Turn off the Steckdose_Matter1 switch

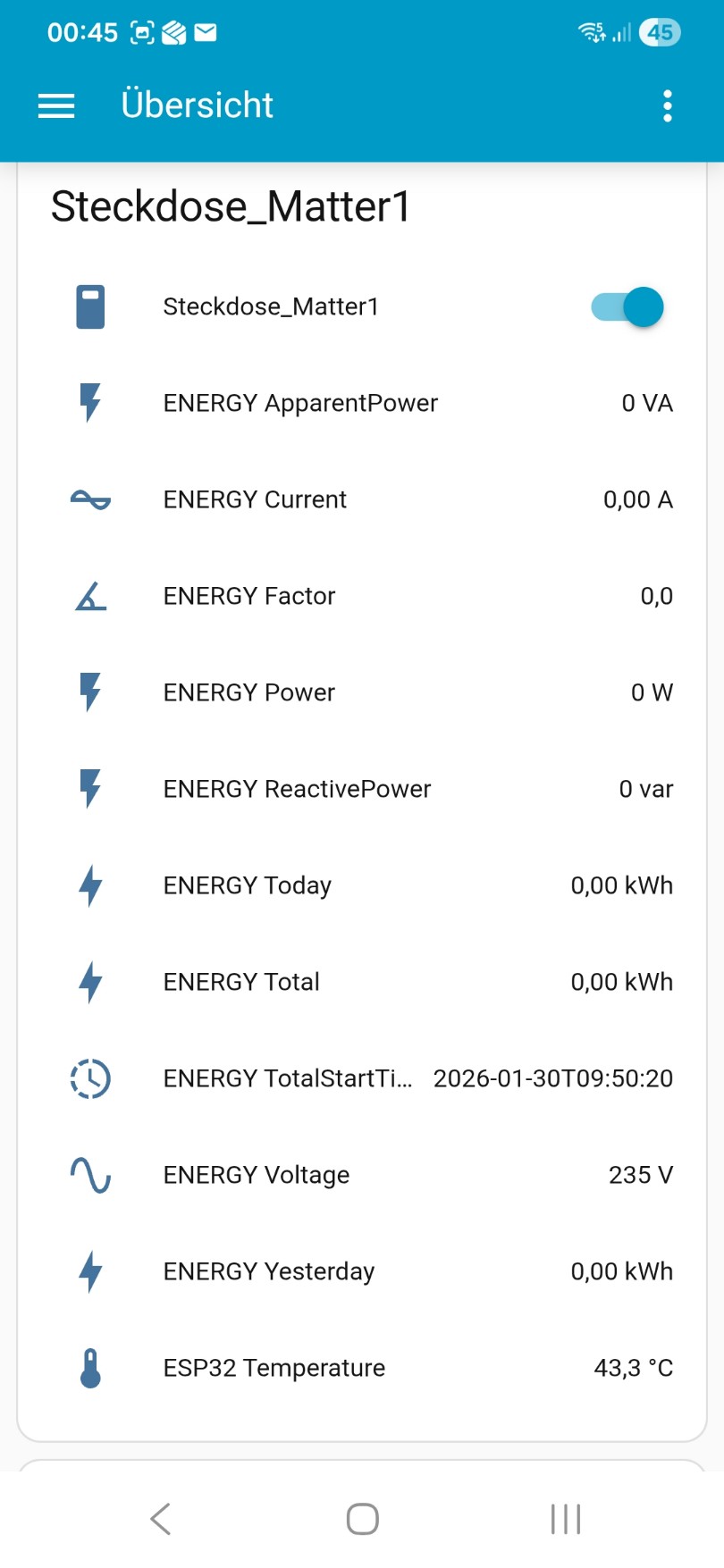(x=627, y=306)
